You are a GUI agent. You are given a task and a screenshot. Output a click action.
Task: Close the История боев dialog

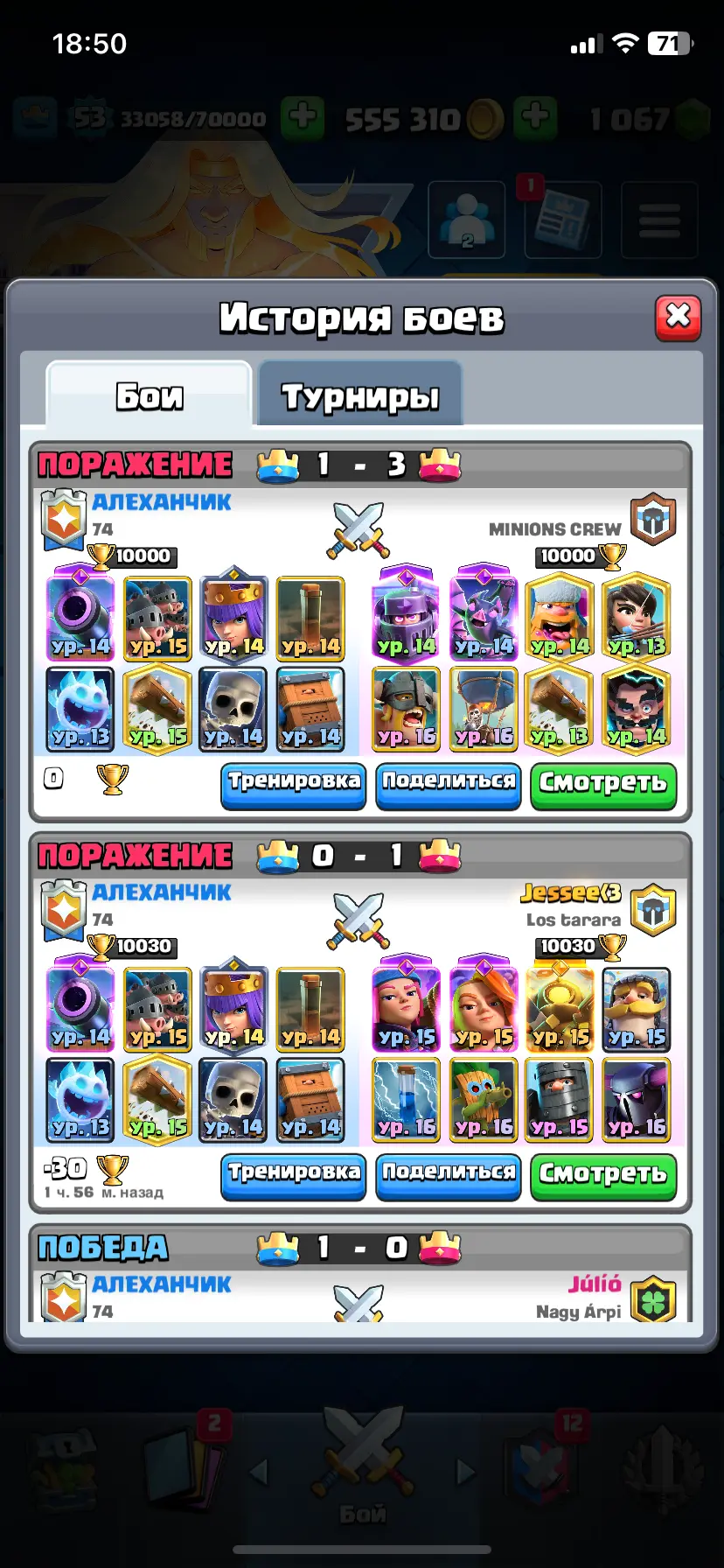tap(678, 318)
